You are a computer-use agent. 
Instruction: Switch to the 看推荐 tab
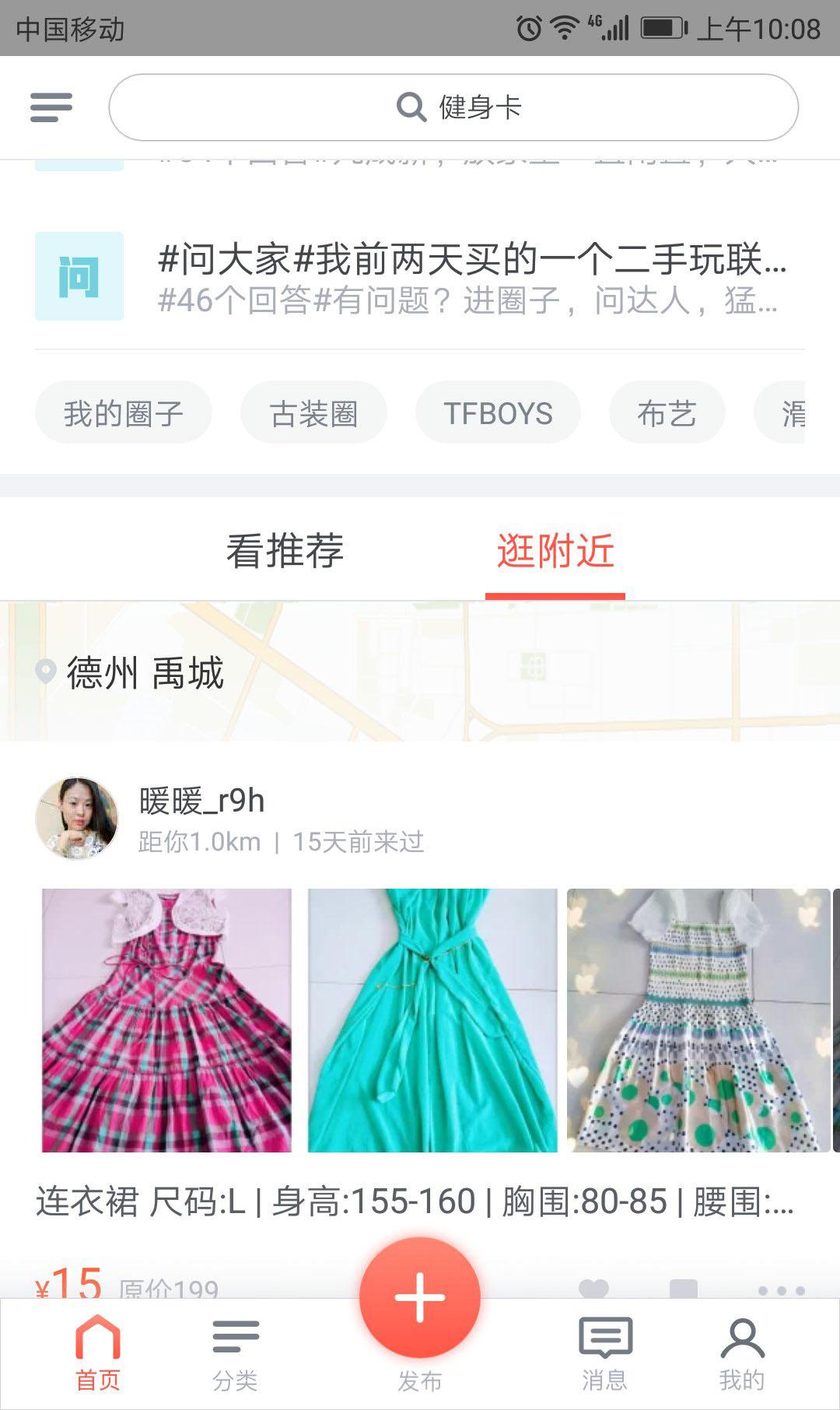tap(285, 549)
